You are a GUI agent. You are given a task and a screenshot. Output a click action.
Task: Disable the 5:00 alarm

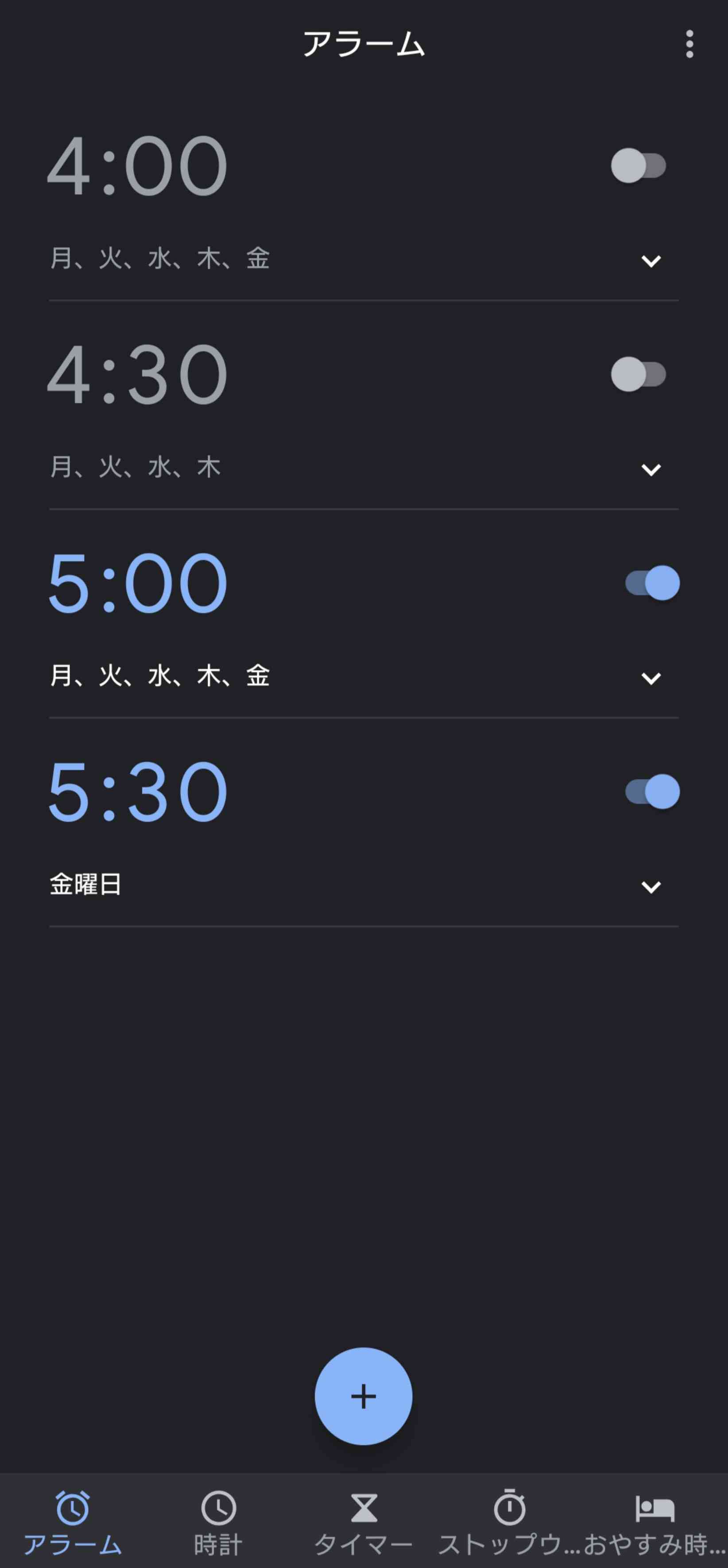tap(653, 583)
